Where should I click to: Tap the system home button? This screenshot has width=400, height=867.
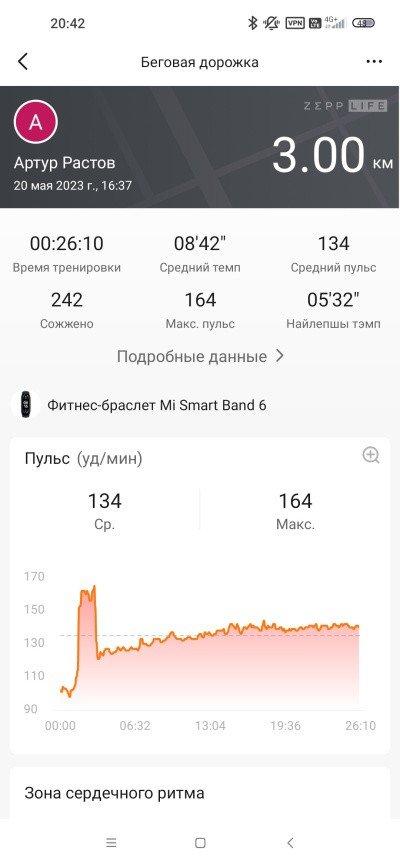[x=200, y=843]
